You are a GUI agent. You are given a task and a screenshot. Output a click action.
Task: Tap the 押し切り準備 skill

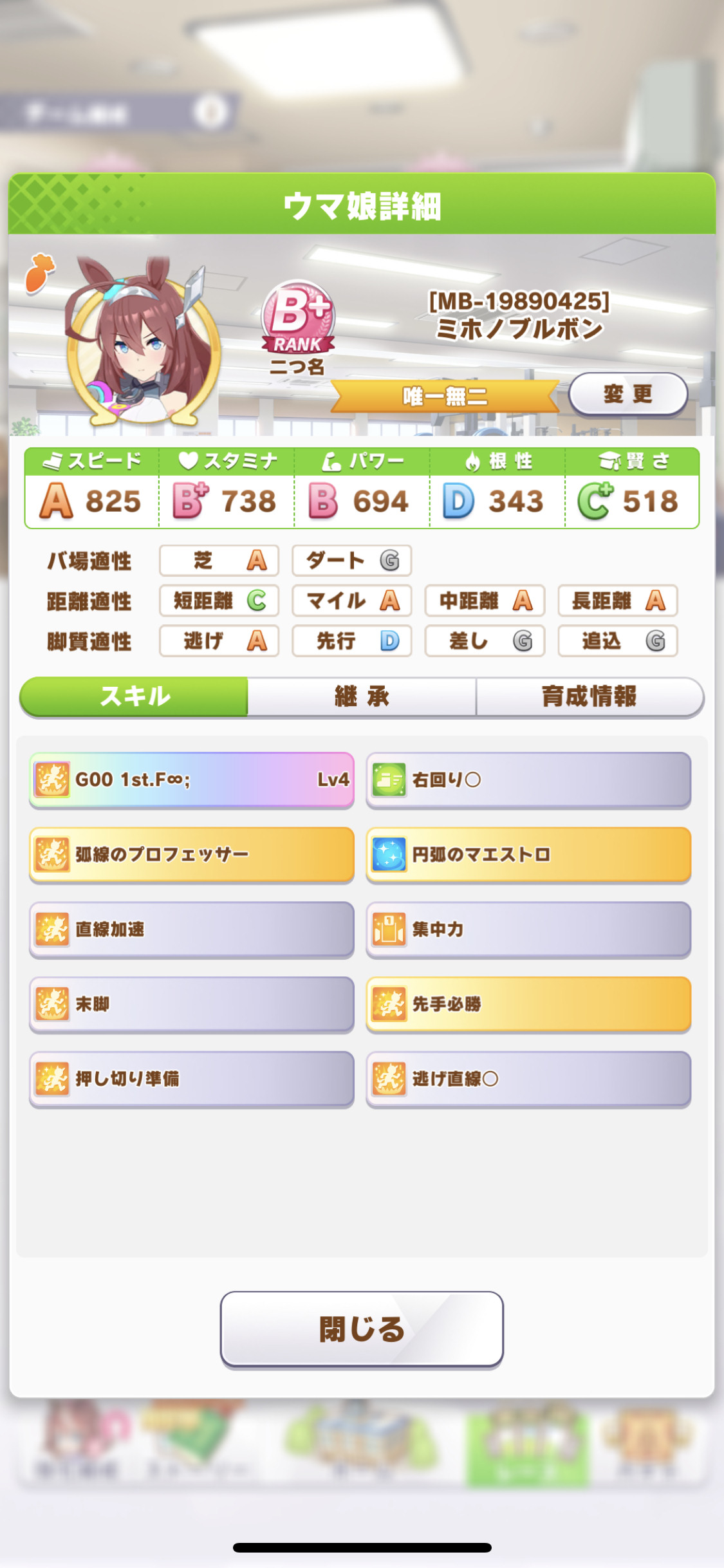(192, 1078)
